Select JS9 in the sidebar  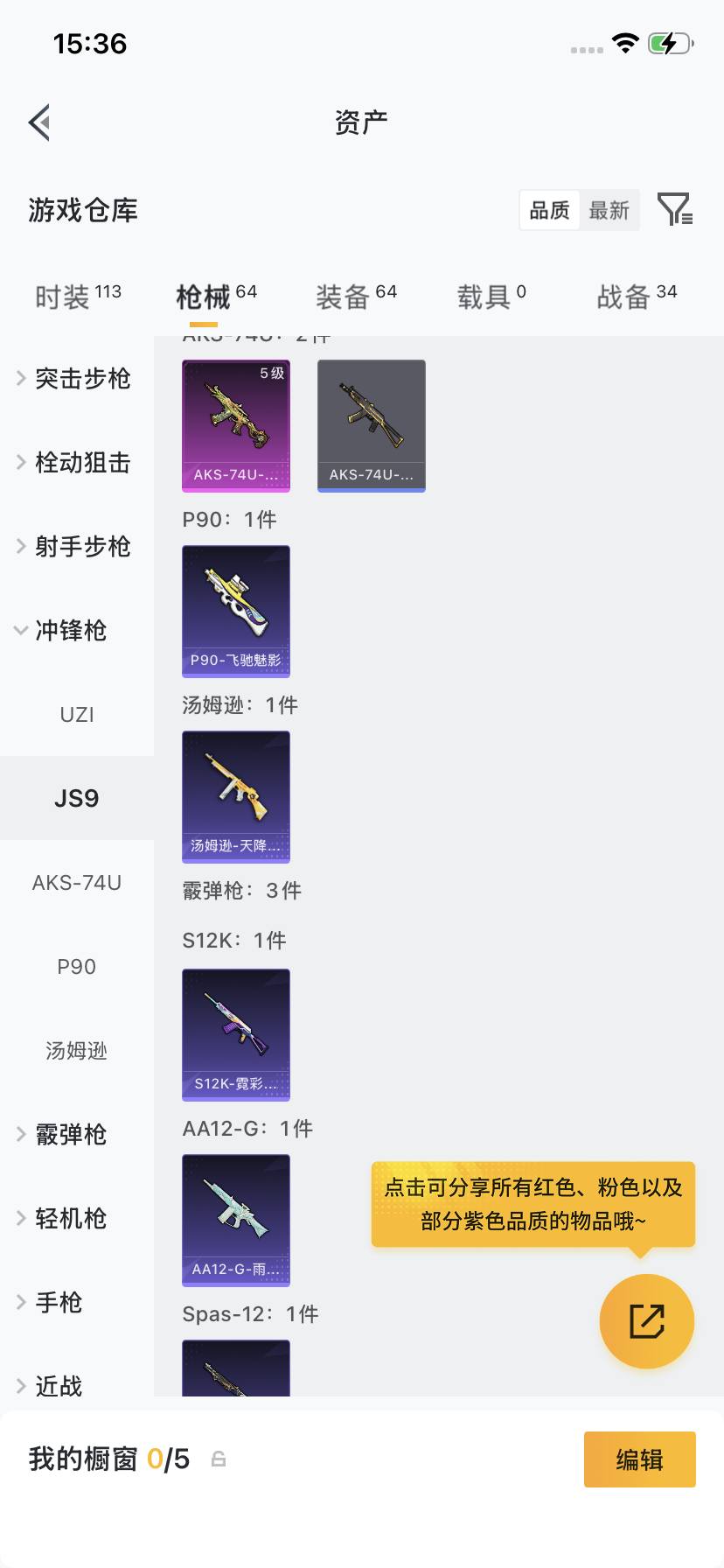coord(77,797)
